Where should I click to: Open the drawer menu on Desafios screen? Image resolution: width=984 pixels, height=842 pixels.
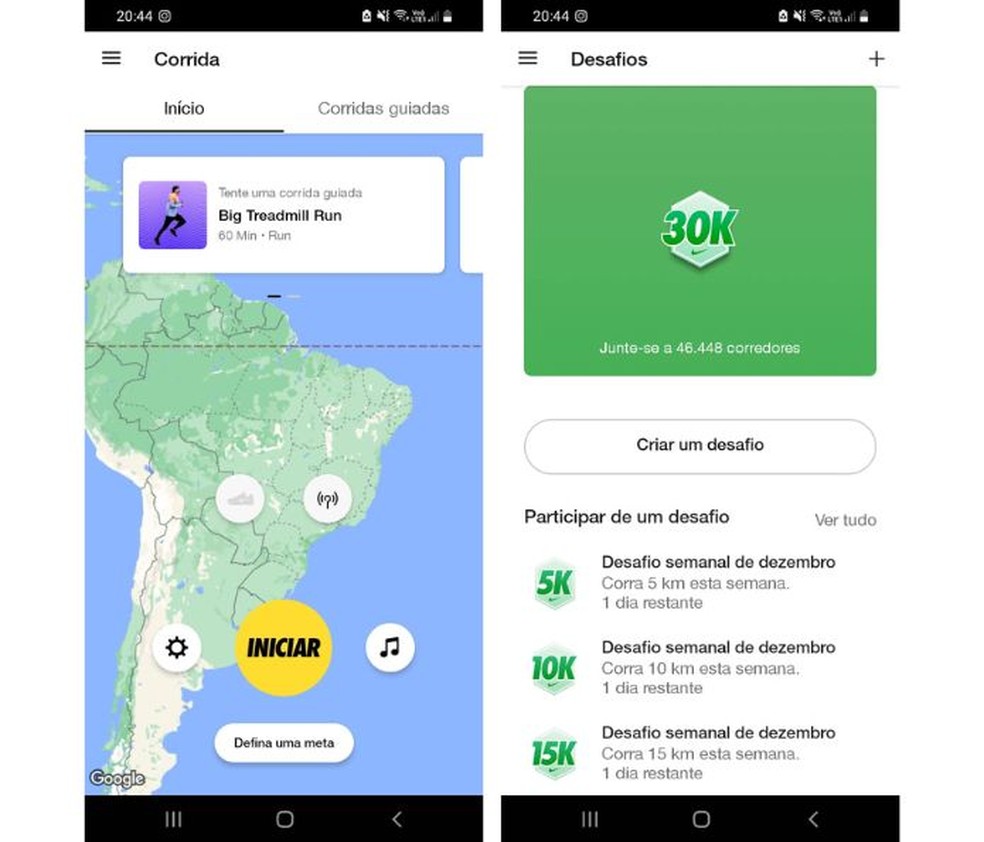tap(528, 59)
